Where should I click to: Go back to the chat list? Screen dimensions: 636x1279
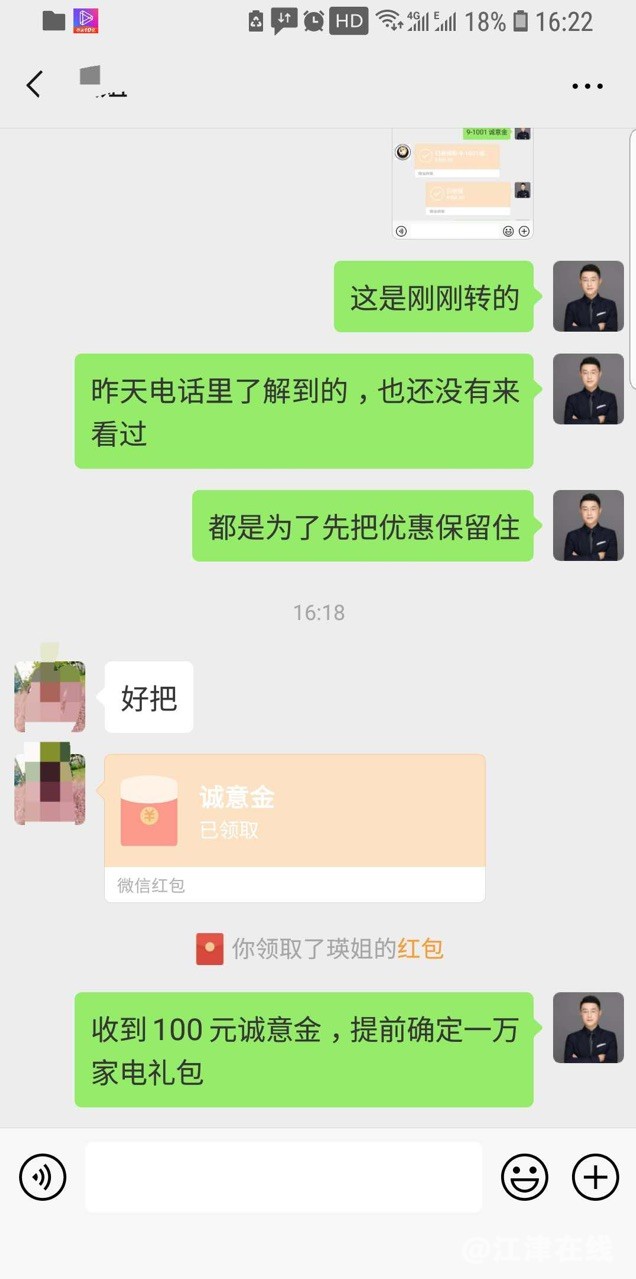[35, 85]
